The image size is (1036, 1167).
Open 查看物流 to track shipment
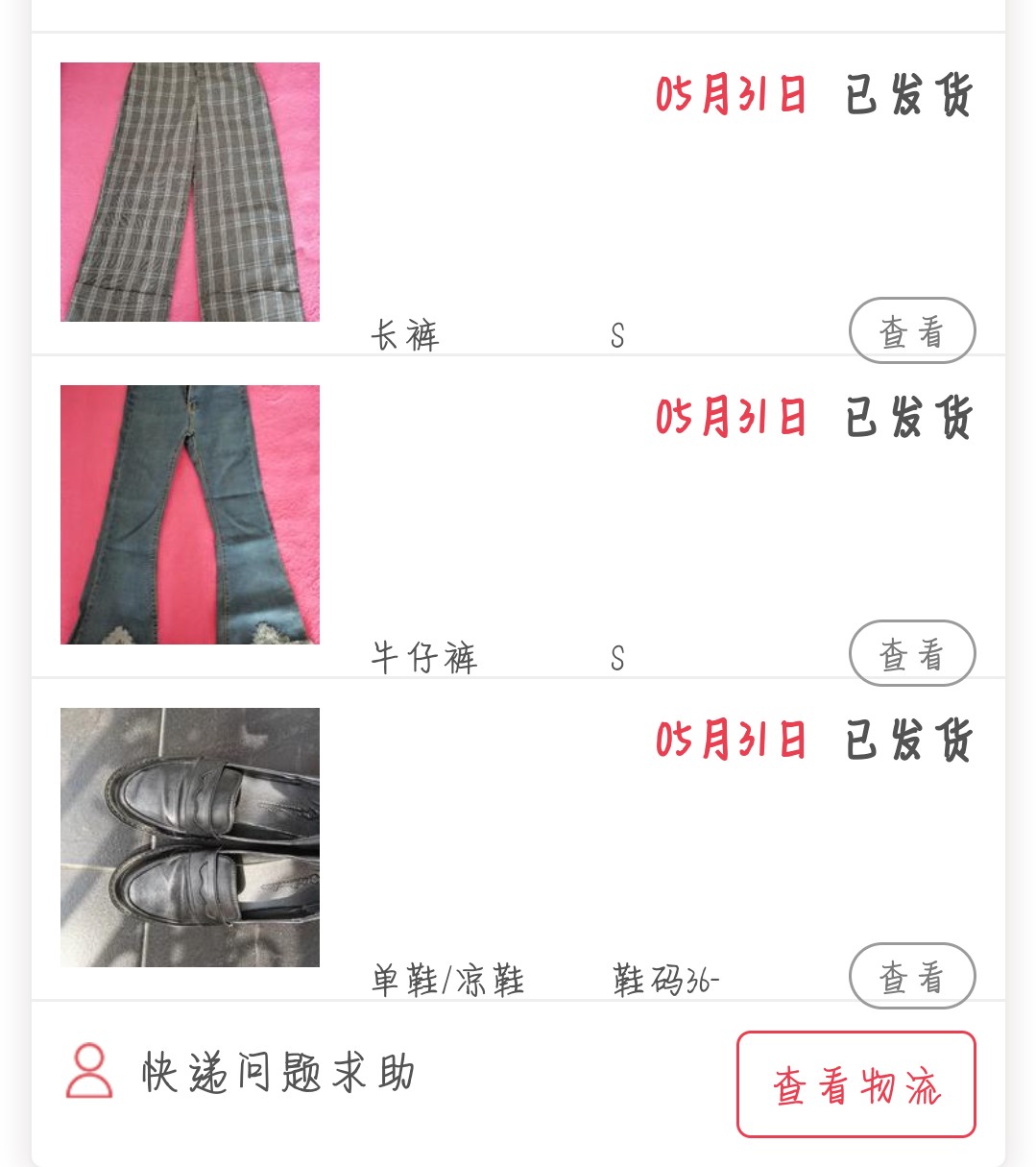[x=855, y=1084]
